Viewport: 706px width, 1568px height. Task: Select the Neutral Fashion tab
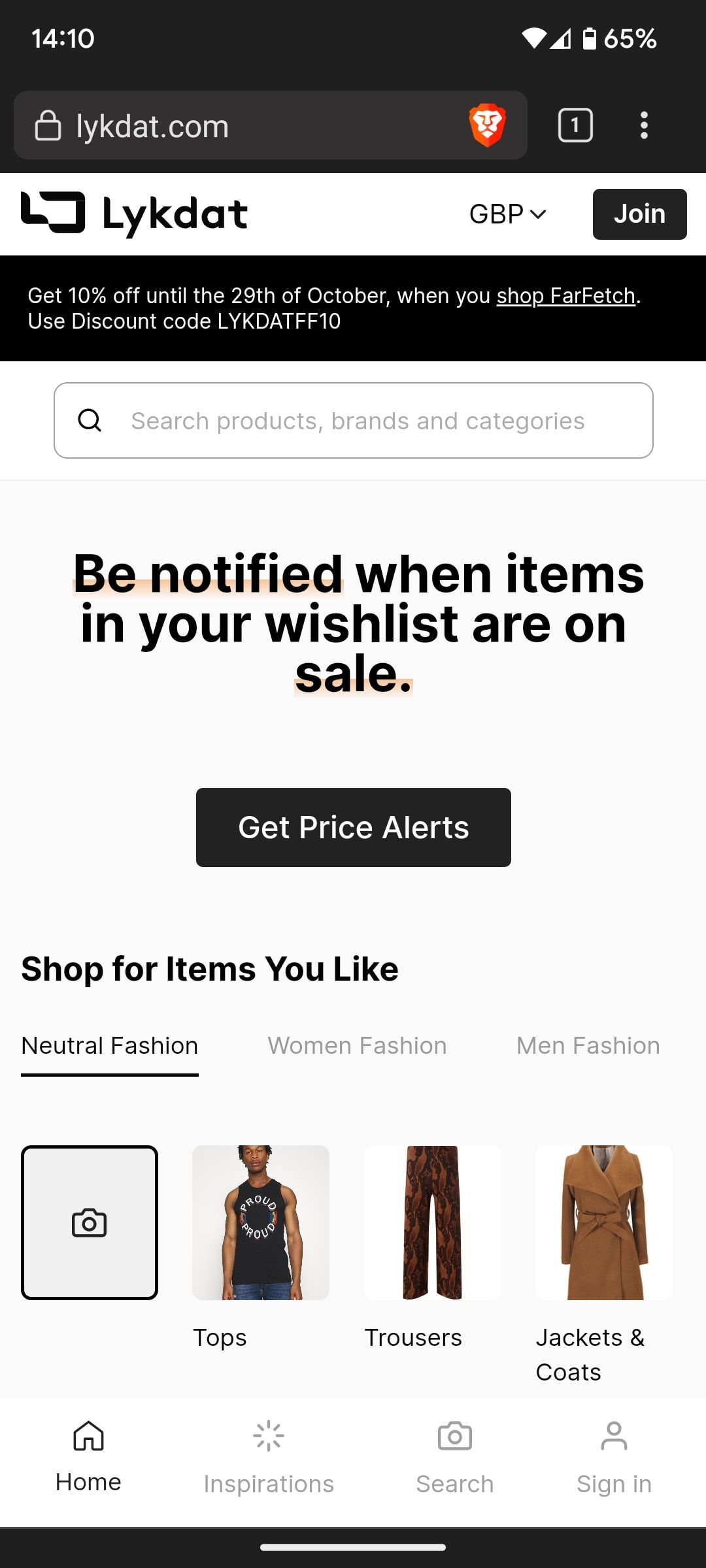pos(110,1046)
